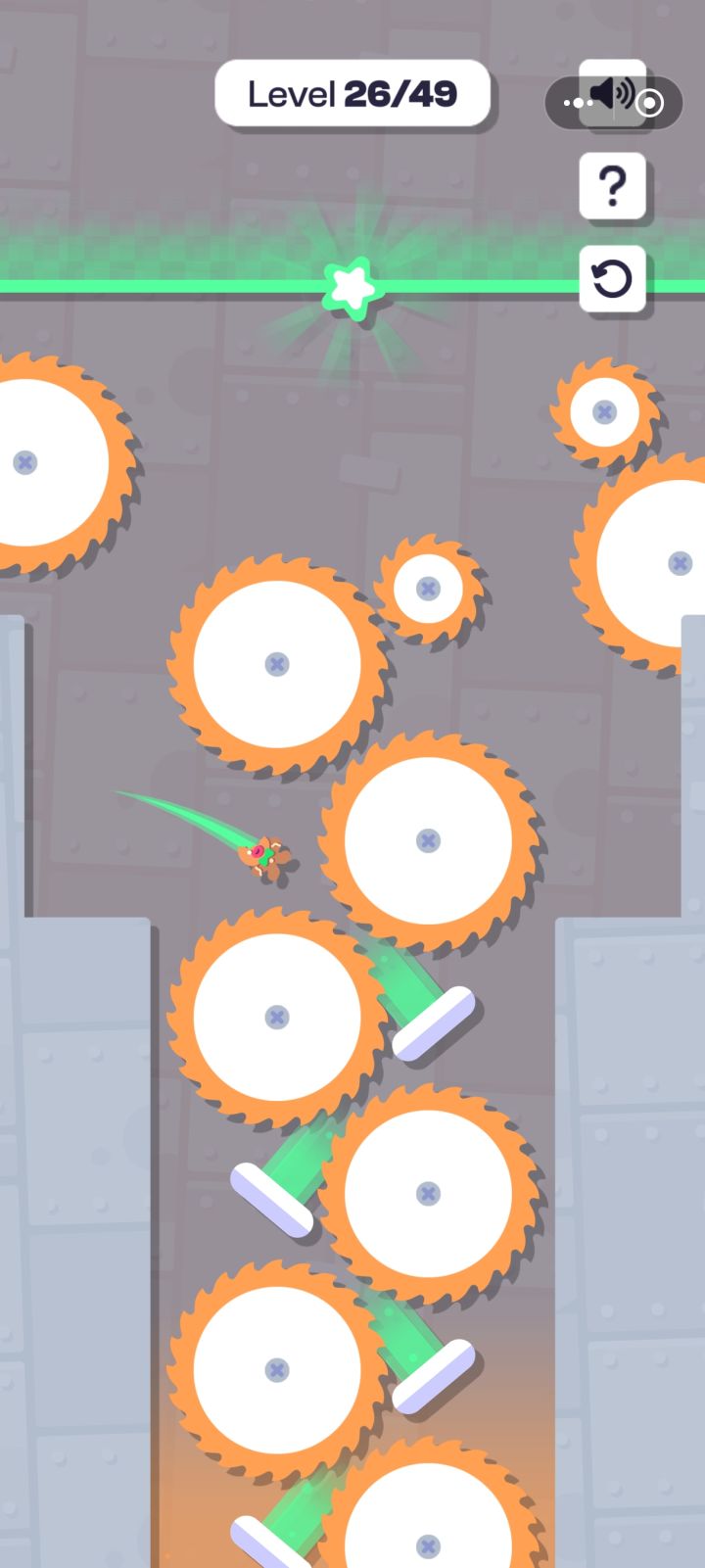
Task: Collect the glowing star pickup
Action: 352,287
